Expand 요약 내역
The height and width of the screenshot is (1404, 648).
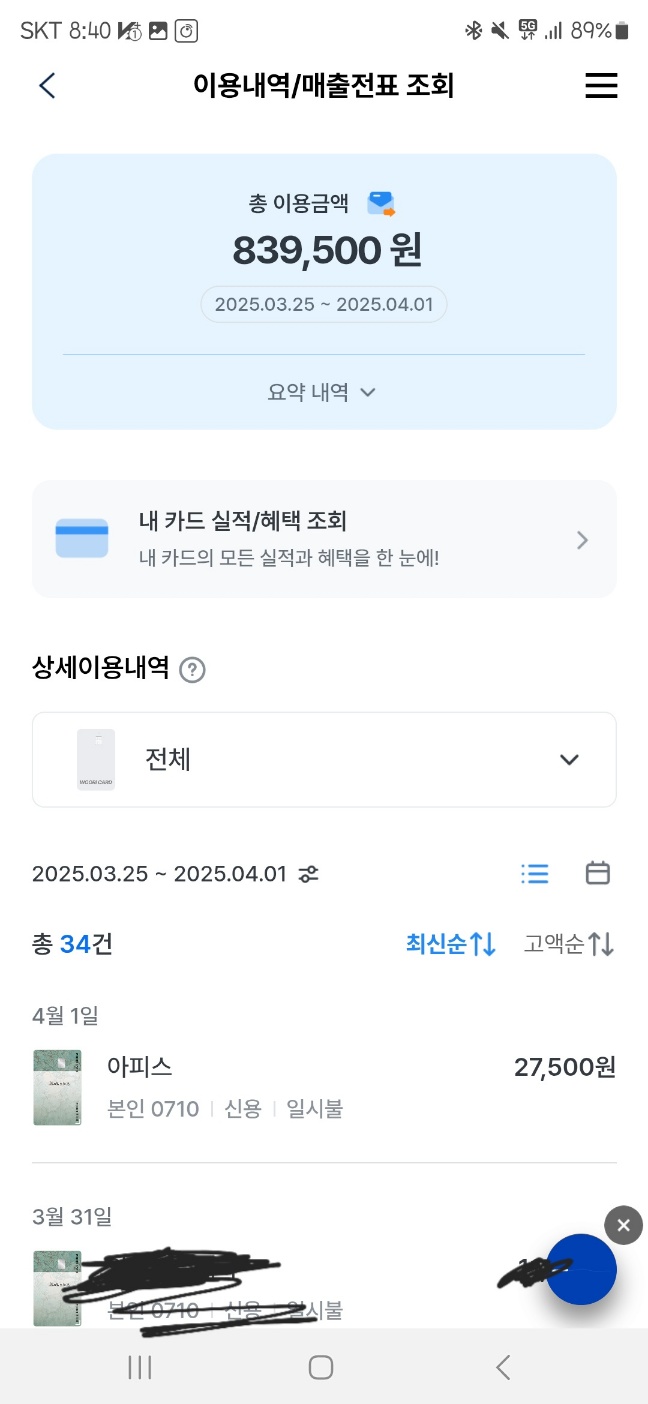coord(322,392)
